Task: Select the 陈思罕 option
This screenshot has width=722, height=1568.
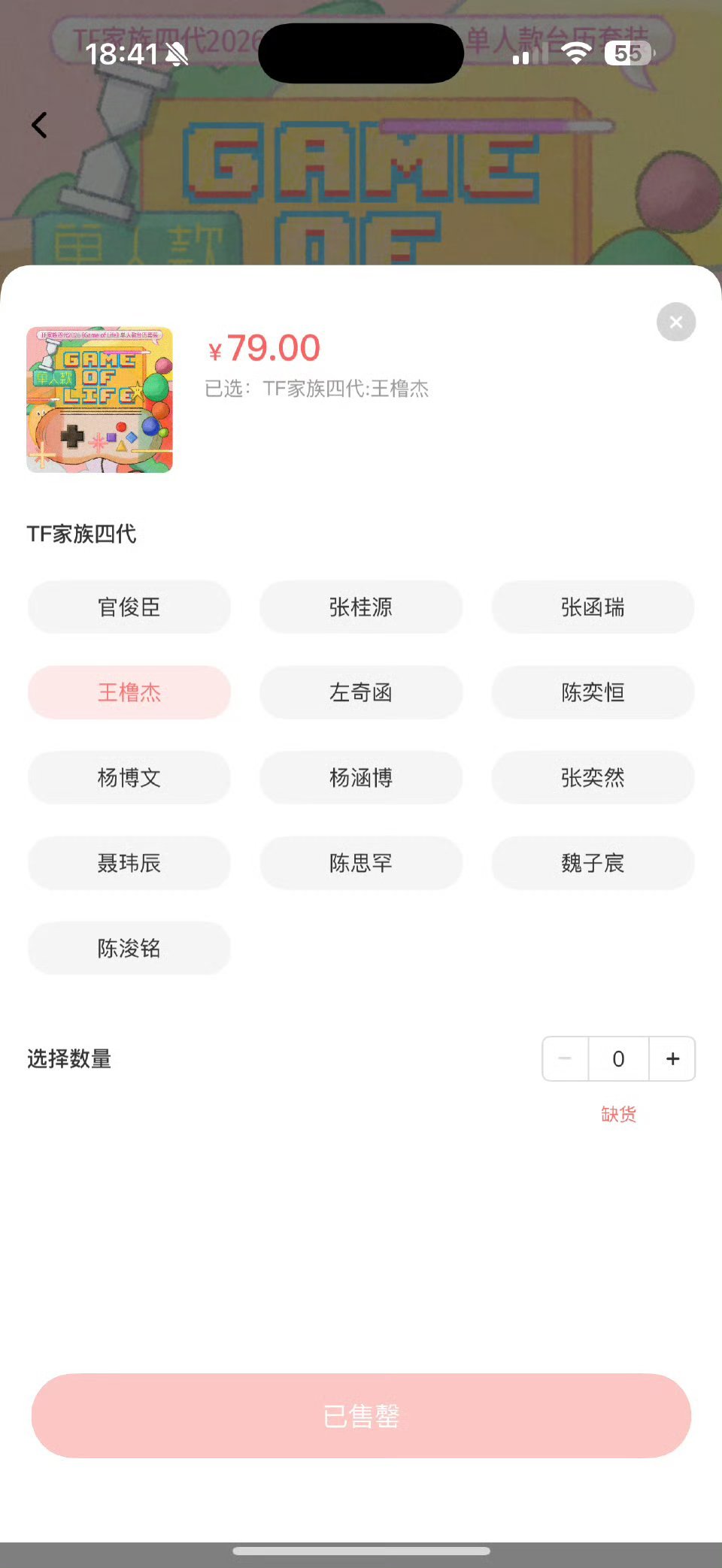Action: (361, 863)
